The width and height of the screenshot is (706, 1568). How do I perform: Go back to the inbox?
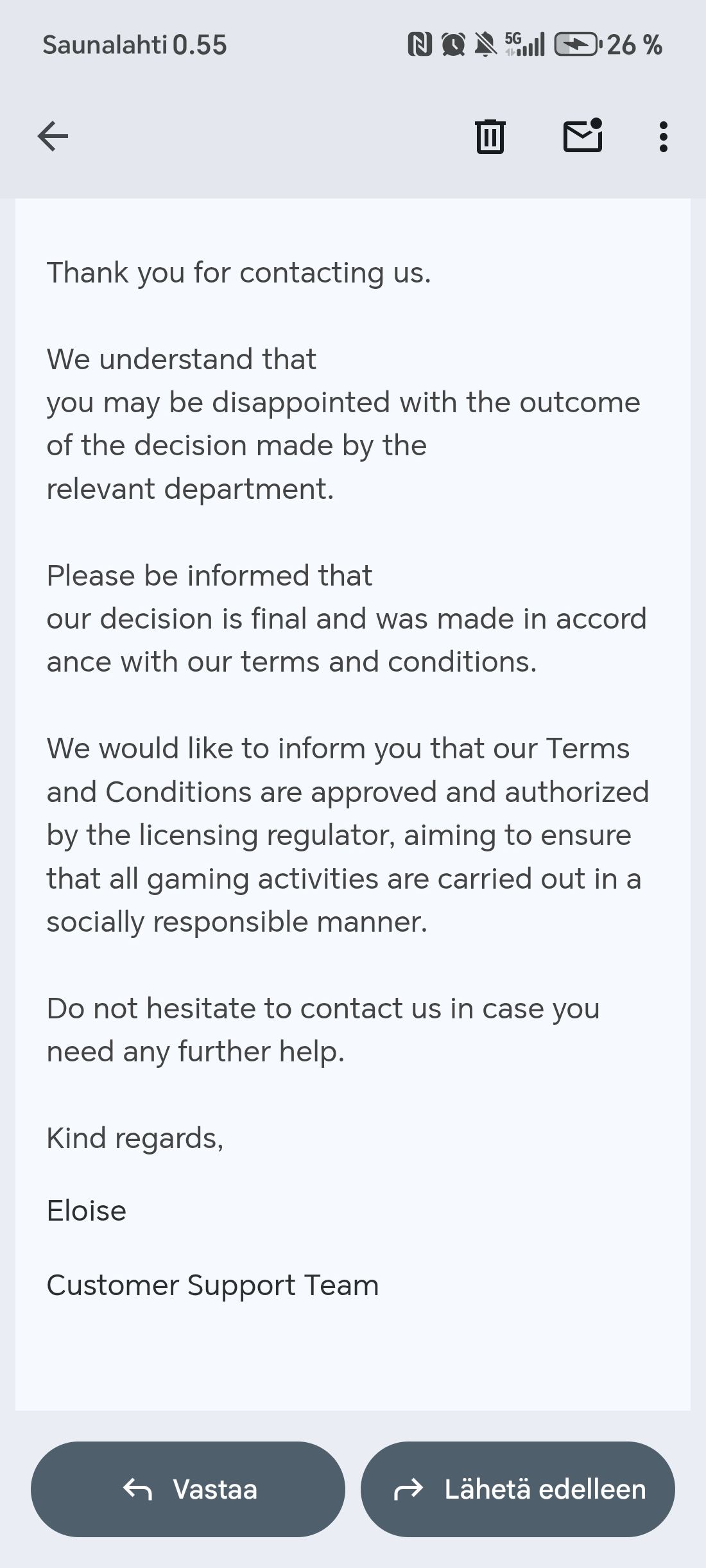pos(53,137)
